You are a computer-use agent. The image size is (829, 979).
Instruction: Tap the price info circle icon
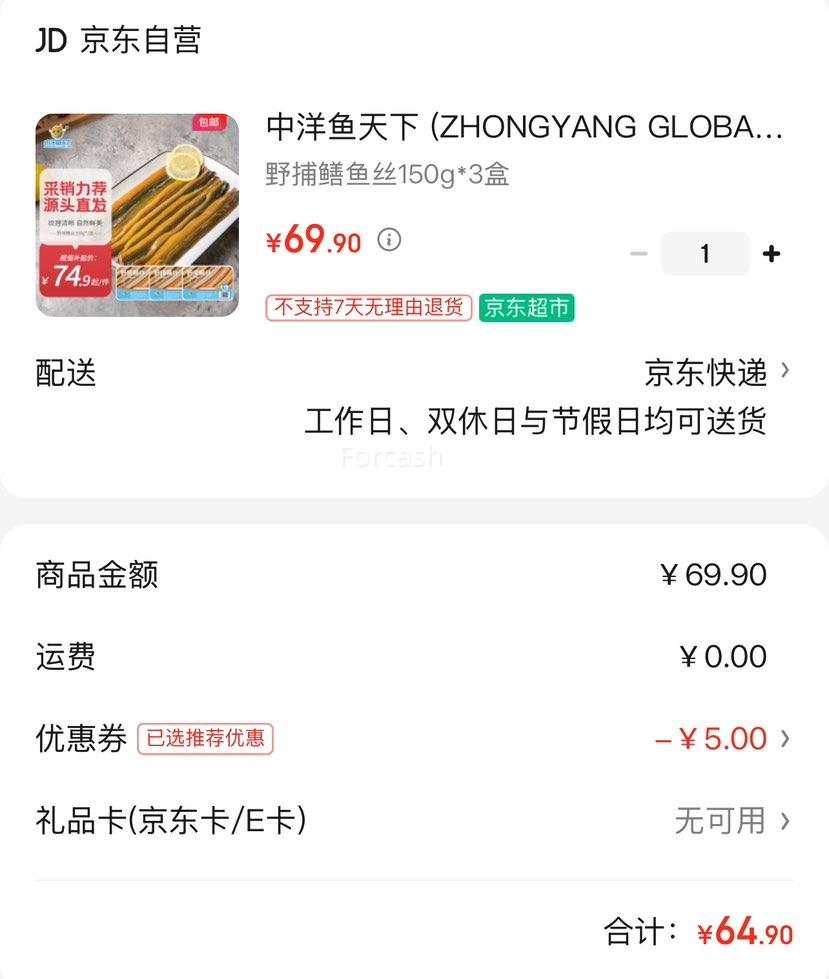[390, 240]
